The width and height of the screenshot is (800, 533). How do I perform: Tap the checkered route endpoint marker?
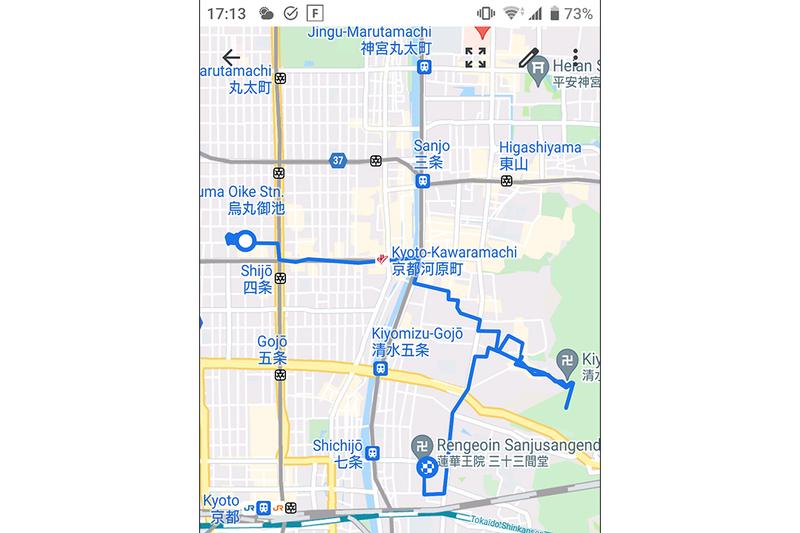point(424,467)
